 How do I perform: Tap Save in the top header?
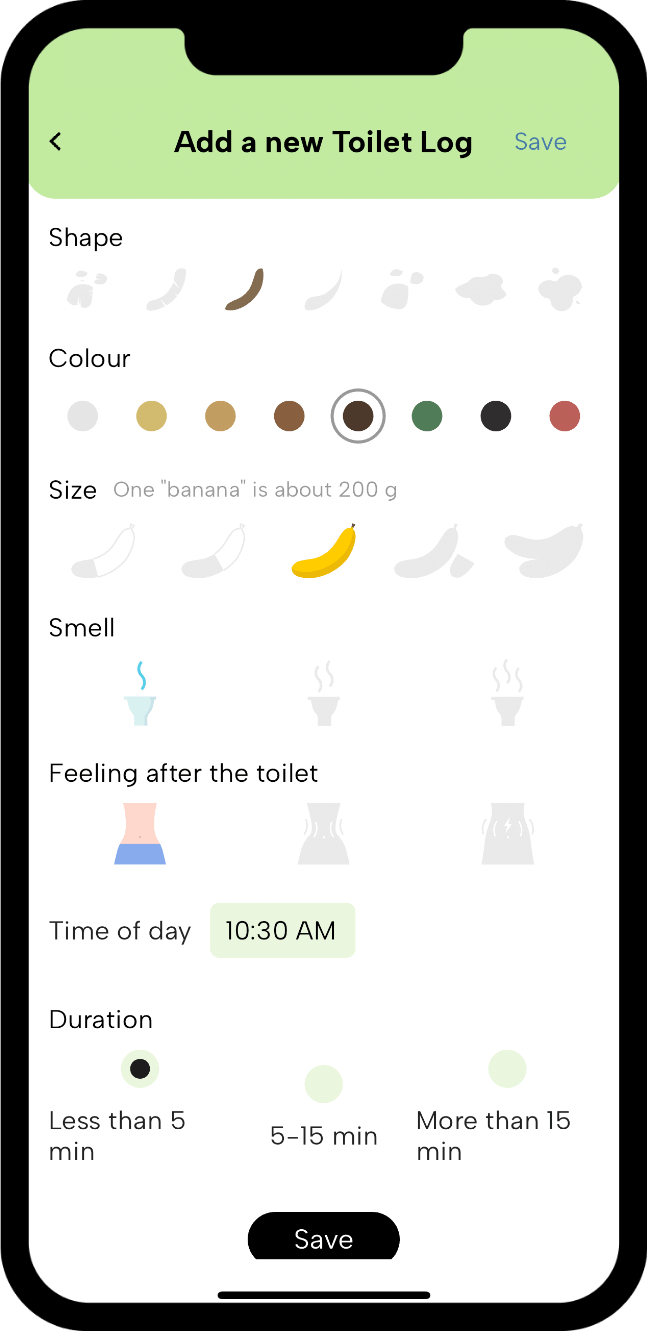(x=540, y=142)
